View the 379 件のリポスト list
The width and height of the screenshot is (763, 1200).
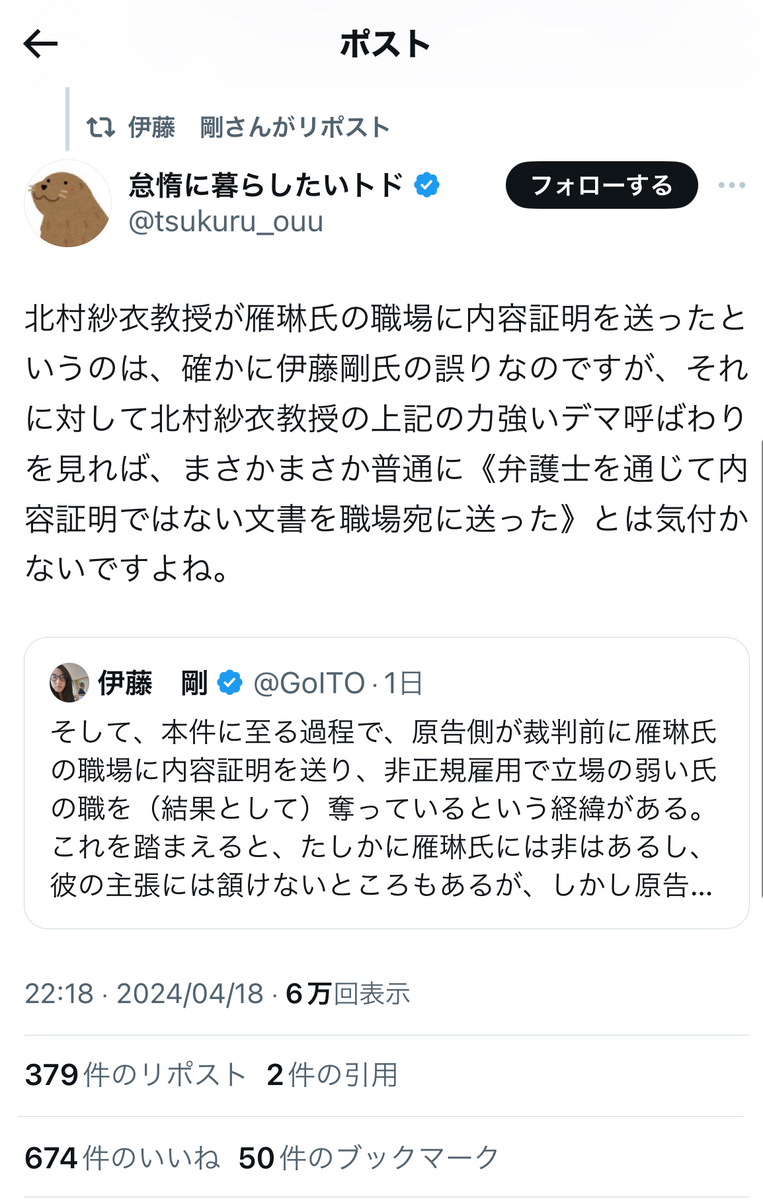[x=135, y=1075]
